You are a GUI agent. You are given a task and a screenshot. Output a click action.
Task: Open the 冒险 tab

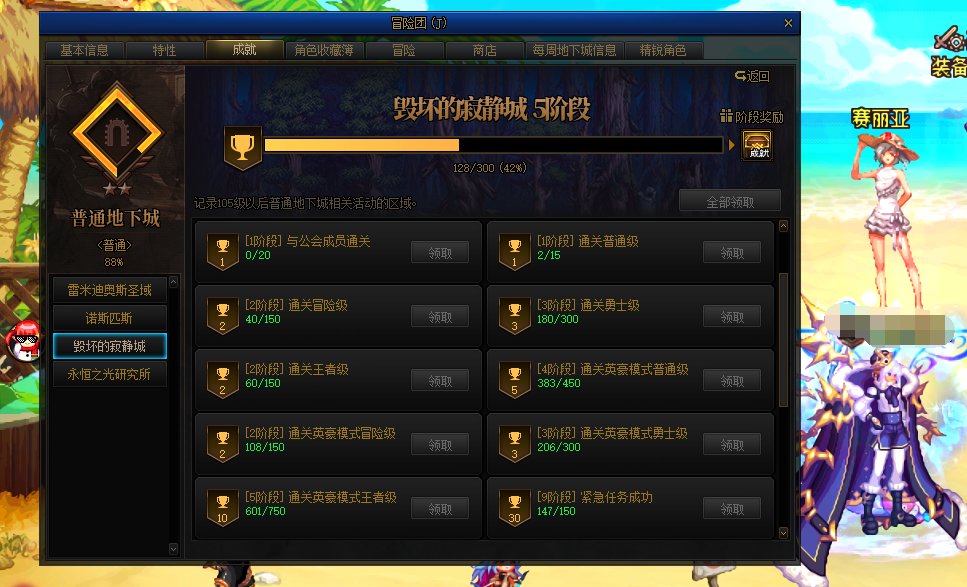[404, 50]
